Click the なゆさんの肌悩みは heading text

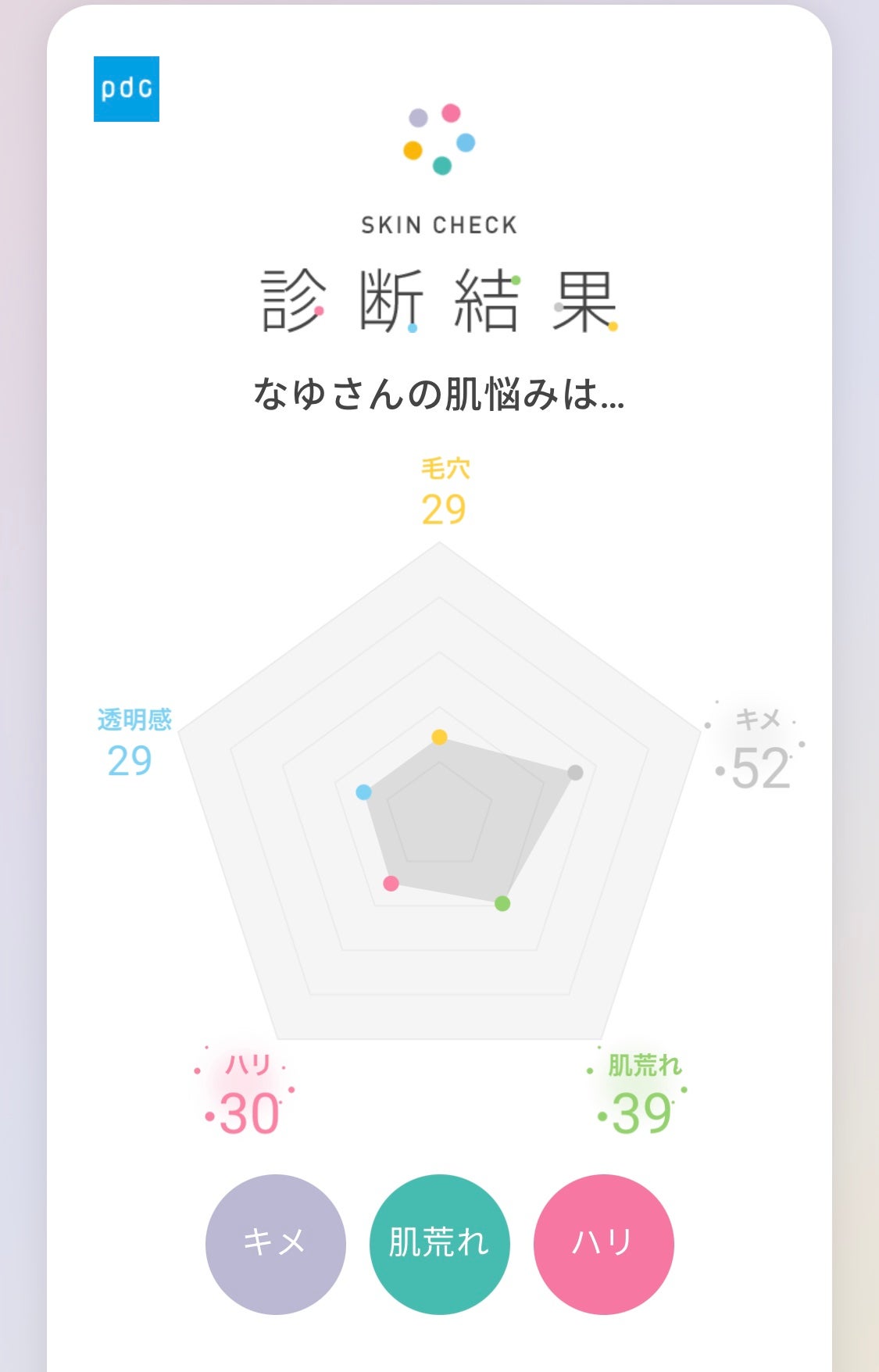click(x=439, y=392)
